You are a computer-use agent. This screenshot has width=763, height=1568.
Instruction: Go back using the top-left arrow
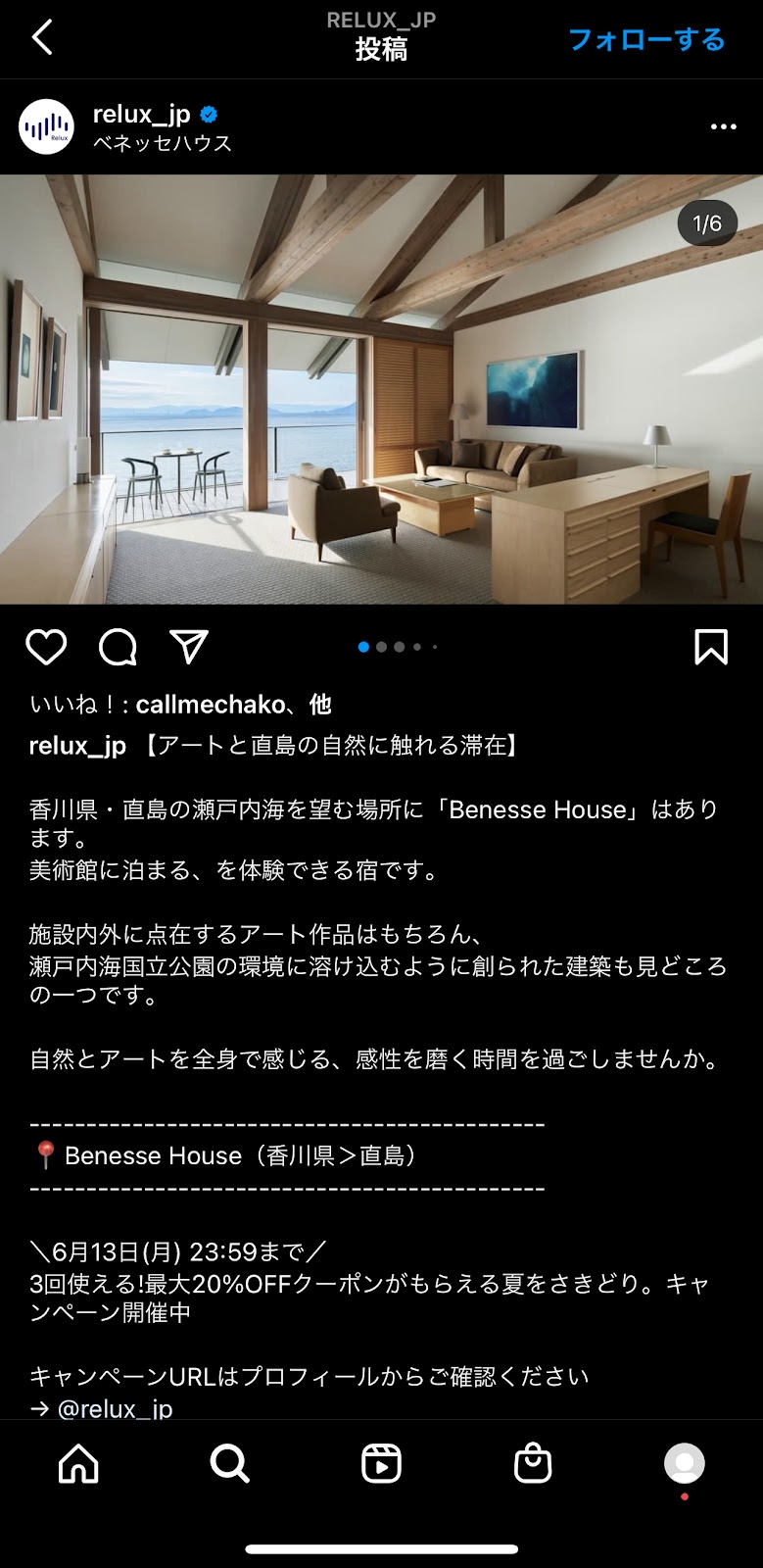tap(42, 38)
